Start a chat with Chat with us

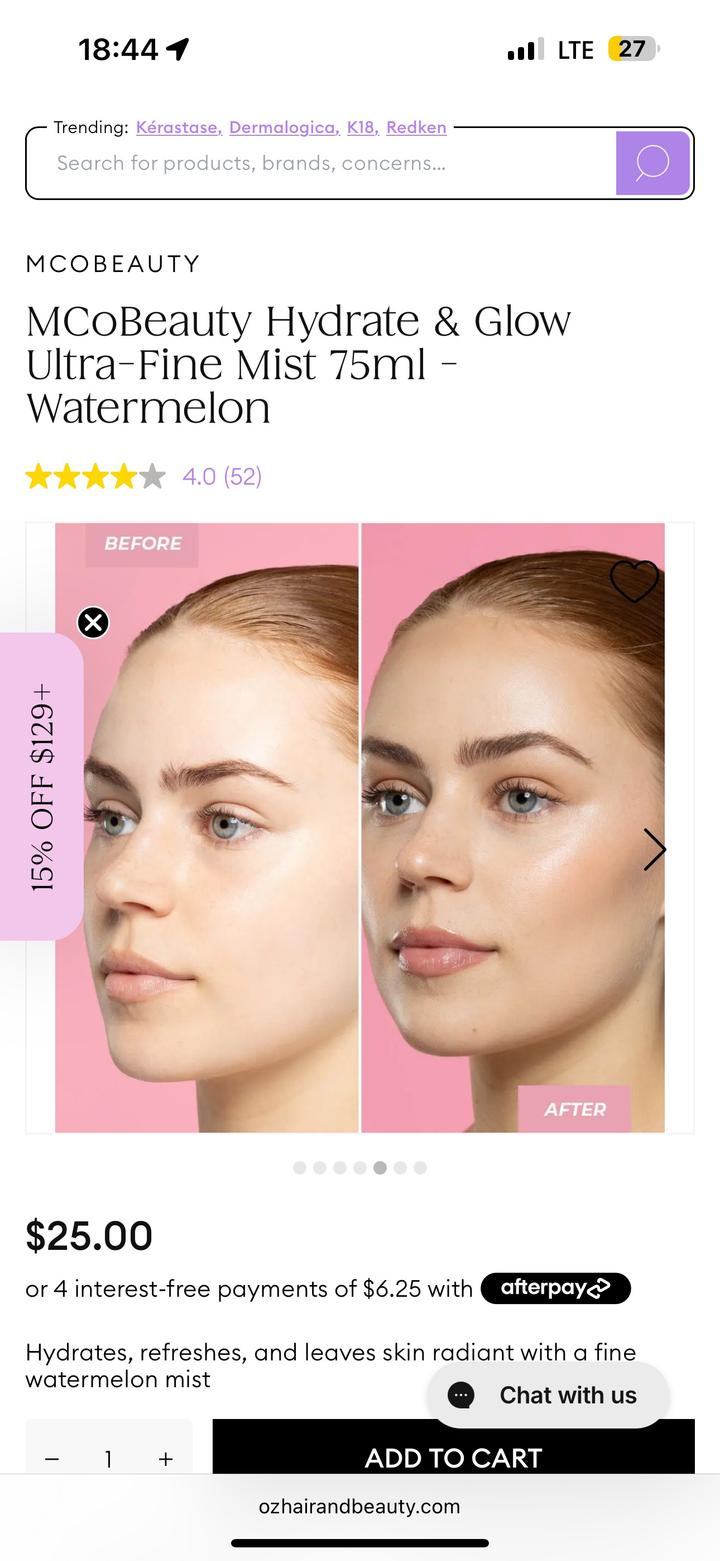pyautogui.click(x=548, y=1395)
